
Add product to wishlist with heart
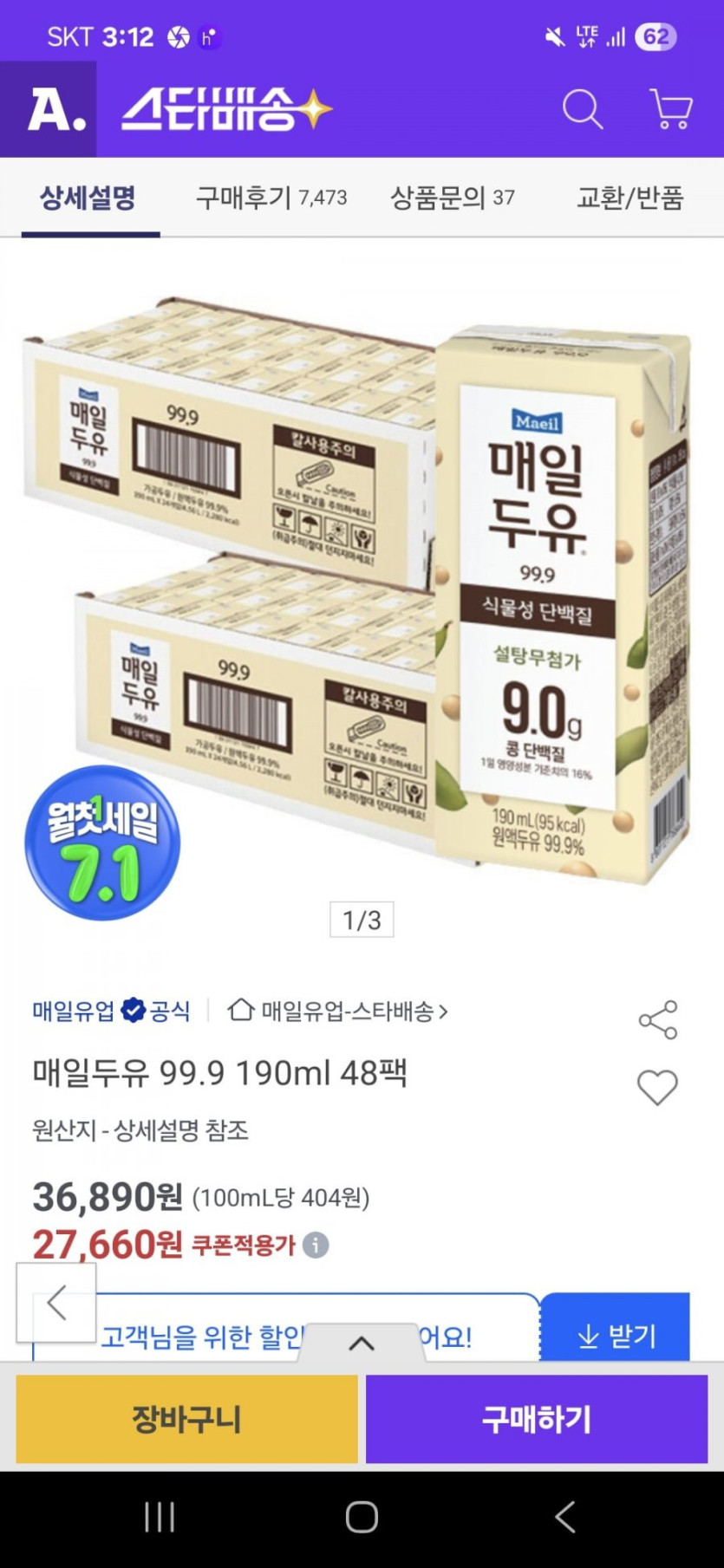657,1087
